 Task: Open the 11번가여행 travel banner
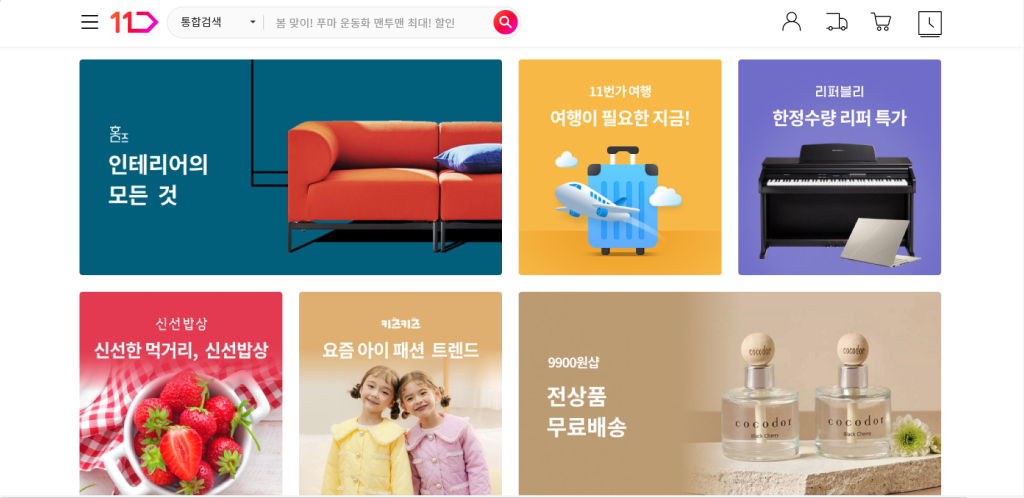[x=619, y=167]
